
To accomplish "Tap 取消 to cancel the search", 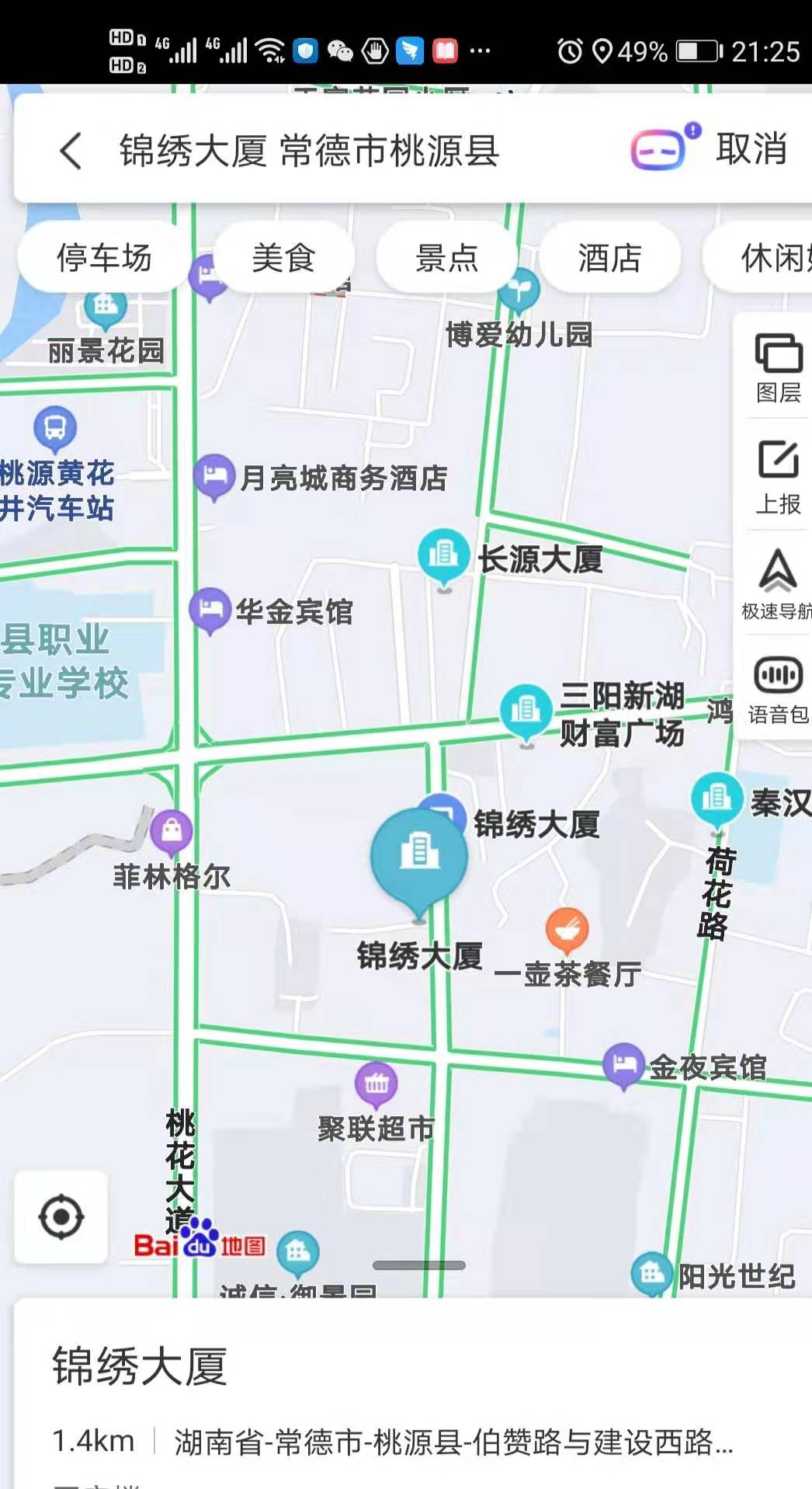I will pyautogui.click(x=751, y=148).
